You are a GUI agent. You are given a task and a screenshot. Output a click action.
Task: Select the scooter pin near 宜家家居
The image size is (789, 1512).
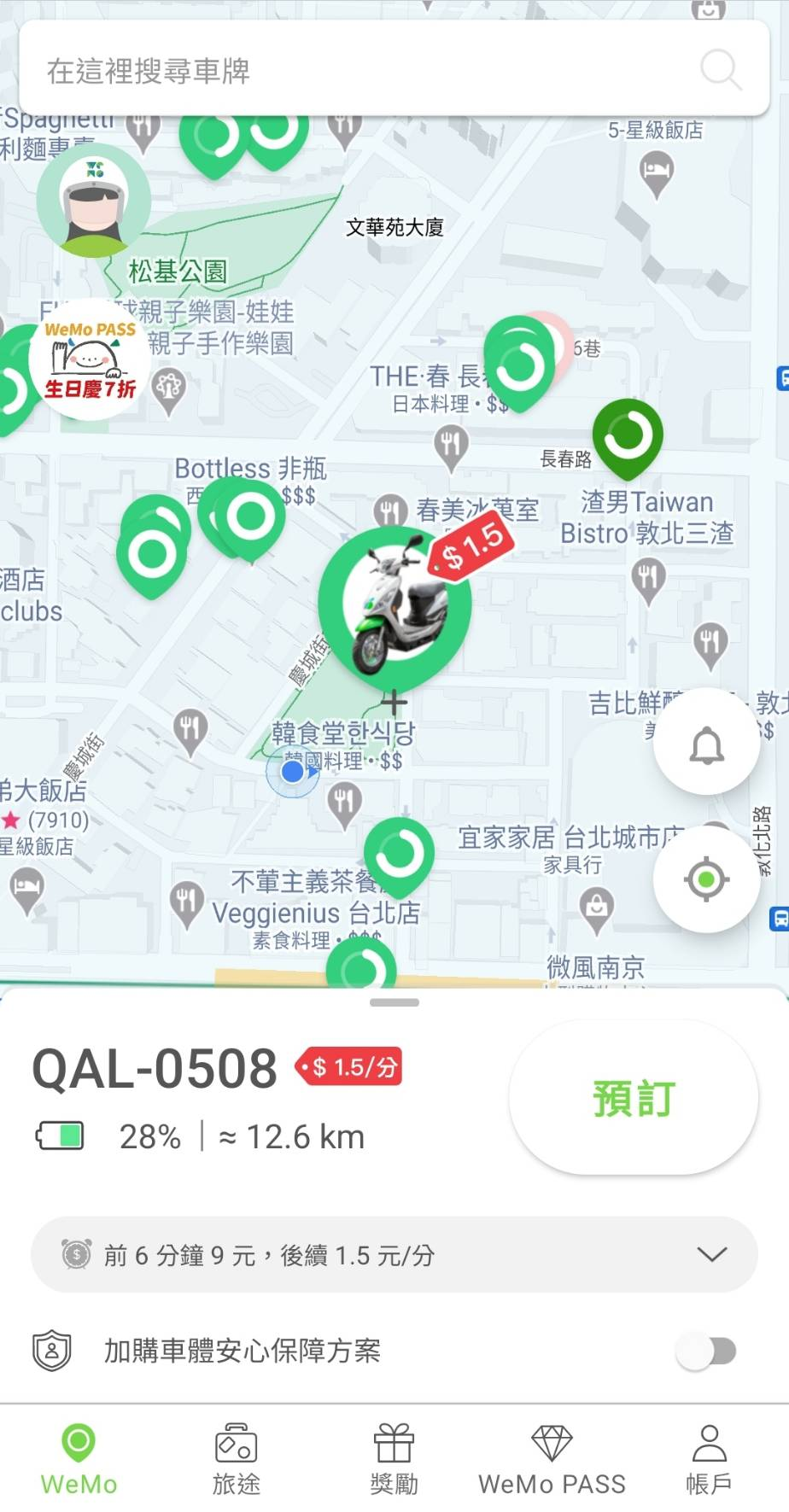398,854
